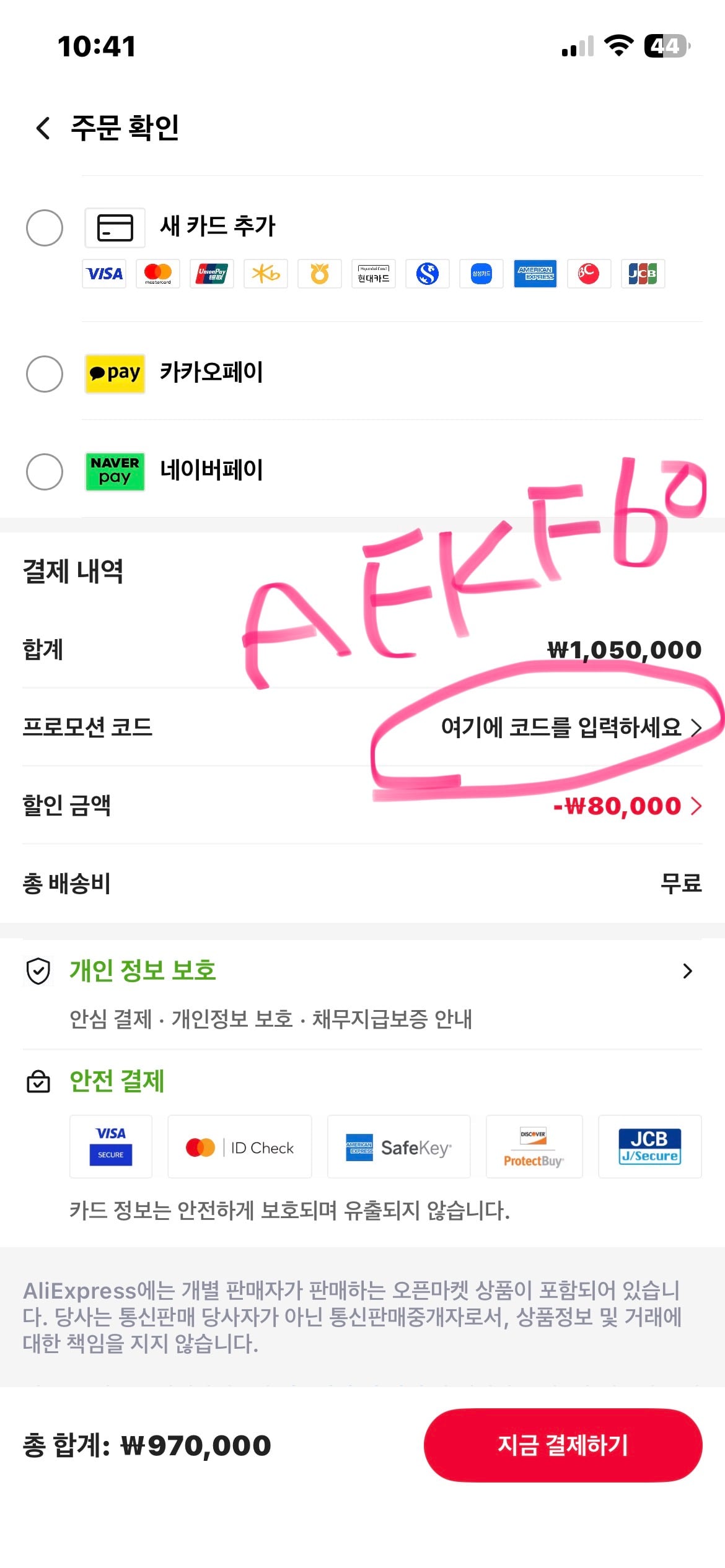Click the 안전 결제 section heading
The height and width of the screenshot is (1568, 725).
[116, 1082]
